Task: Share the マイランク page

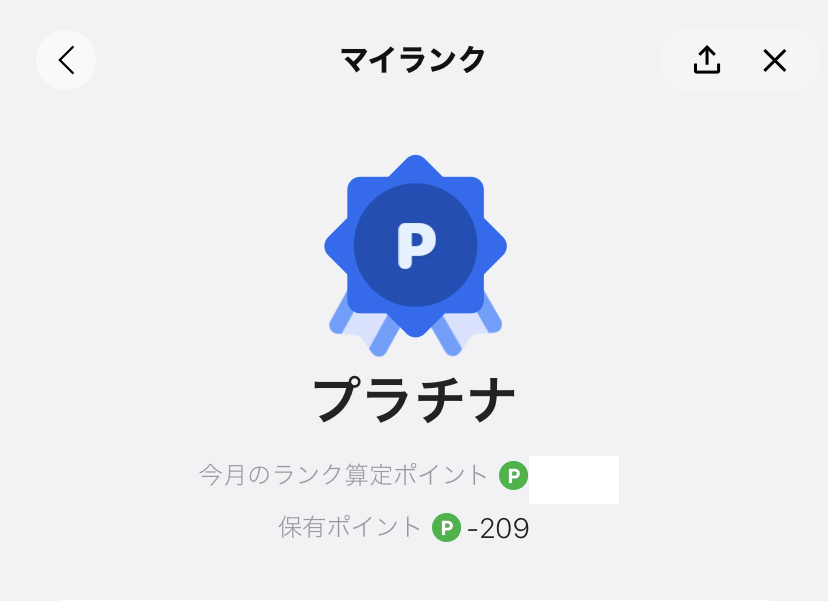Action: 706,60
